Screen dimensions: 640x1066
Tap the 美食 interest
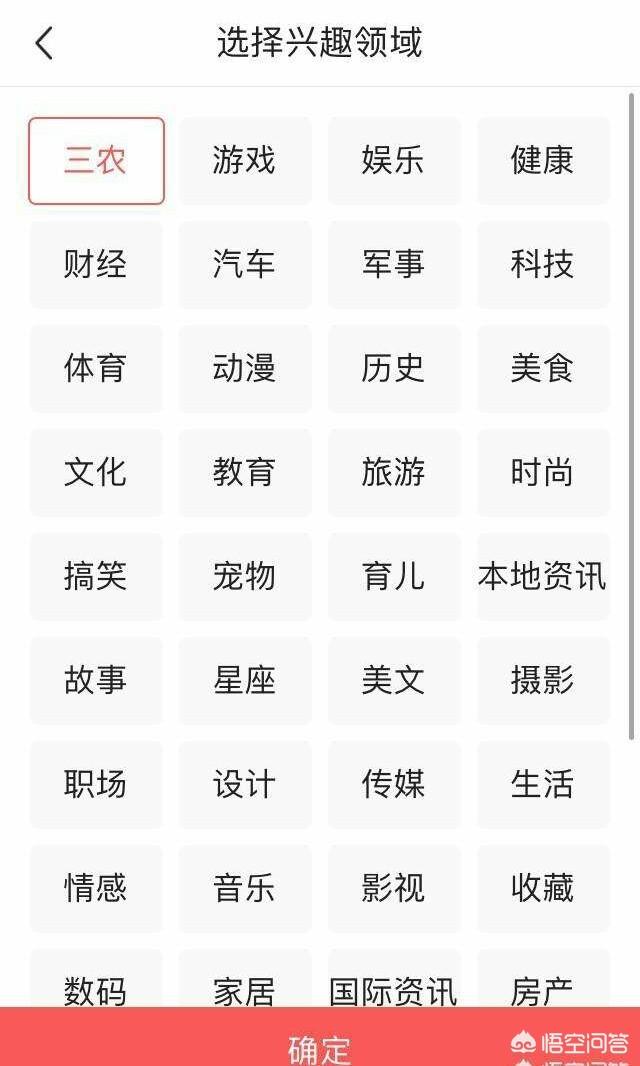tap(543, 369)
